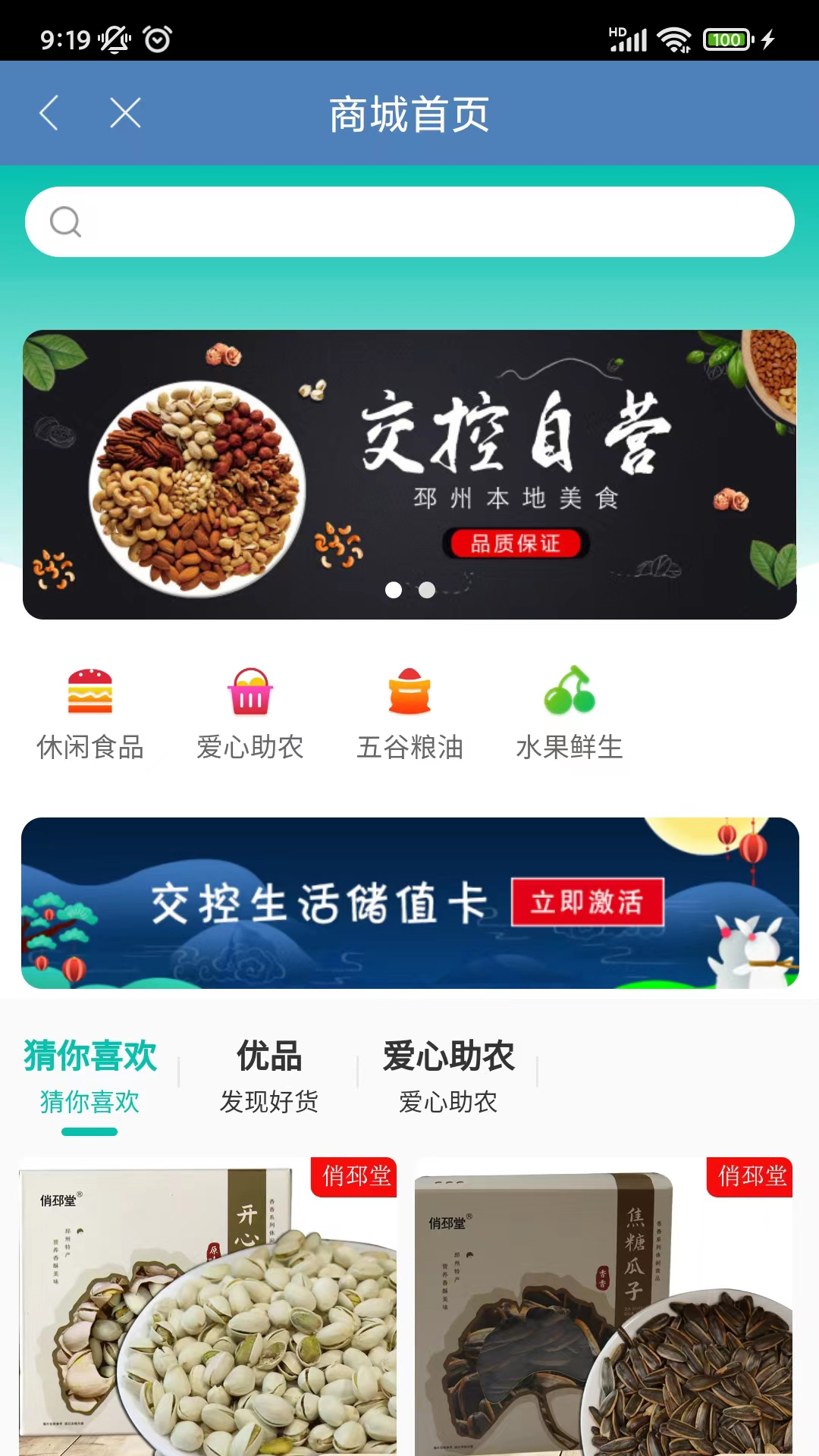Tap the search box
Viewport: 819px width, 1456px height.
(x=409, y=221)
